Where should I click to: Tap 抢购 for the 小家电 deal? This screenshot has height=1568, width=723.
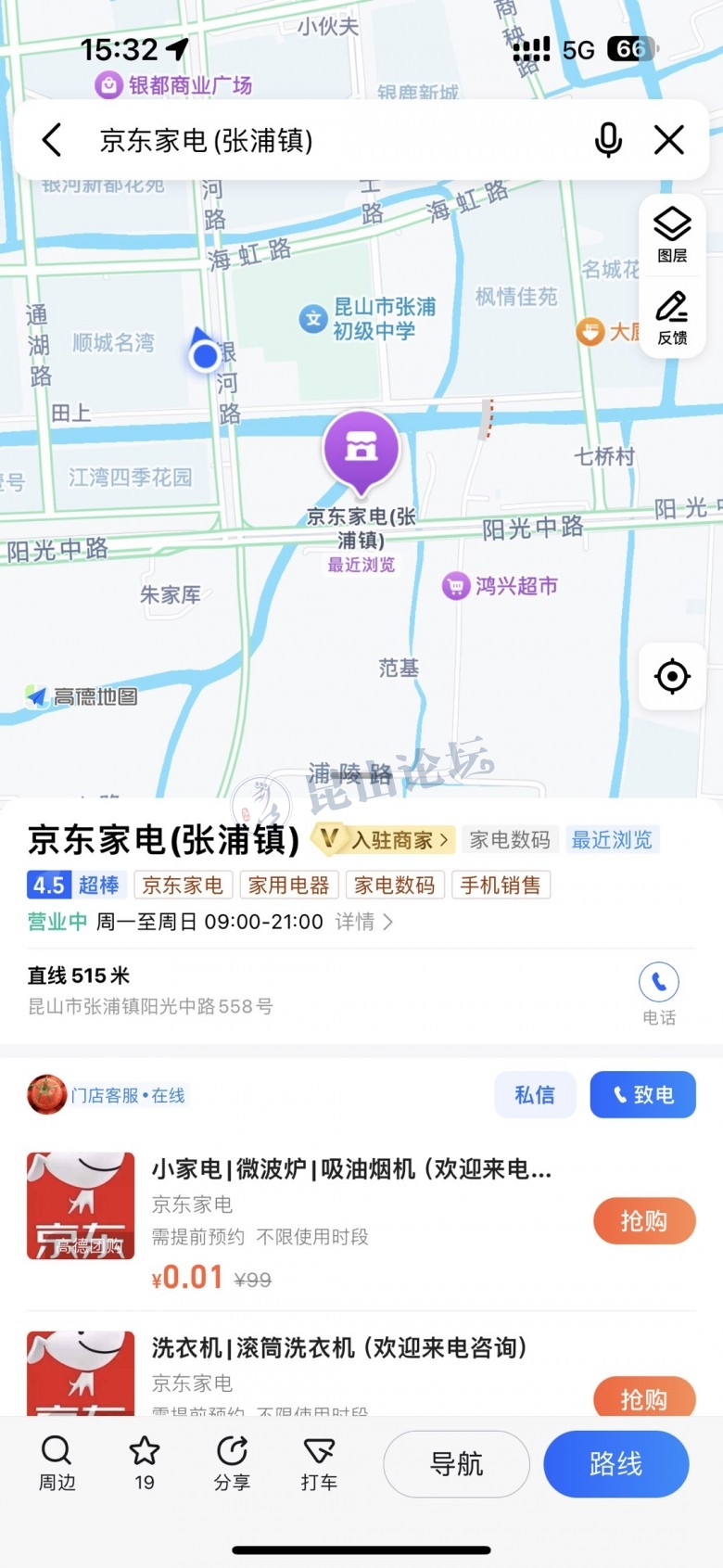(x=643, y=1221)
